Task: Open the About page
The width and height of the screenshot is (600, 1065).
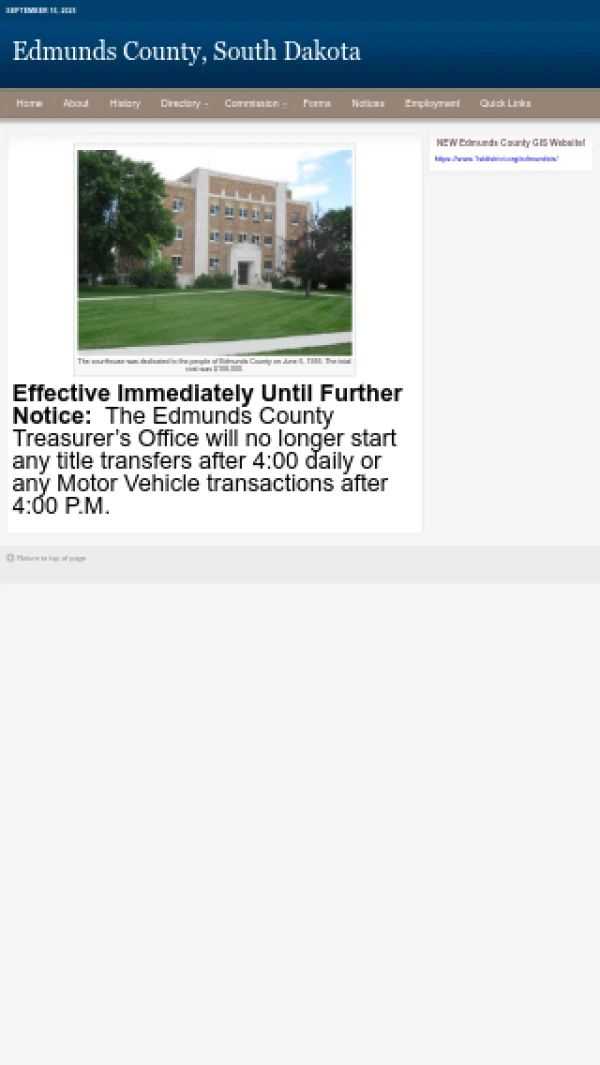Action: (x=76, y=104)
